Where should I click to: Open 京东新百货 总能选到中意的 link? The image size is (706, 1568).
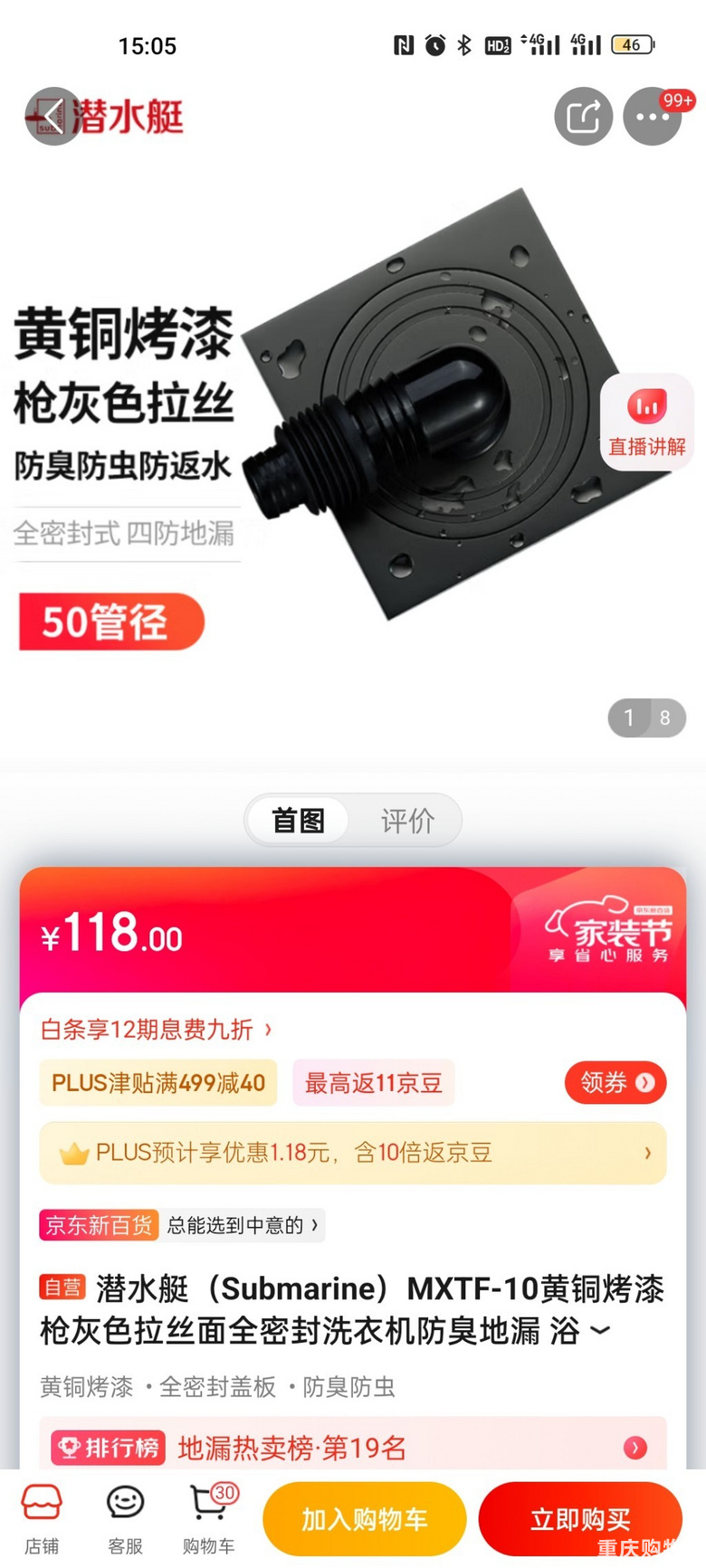click(181, 1225)
